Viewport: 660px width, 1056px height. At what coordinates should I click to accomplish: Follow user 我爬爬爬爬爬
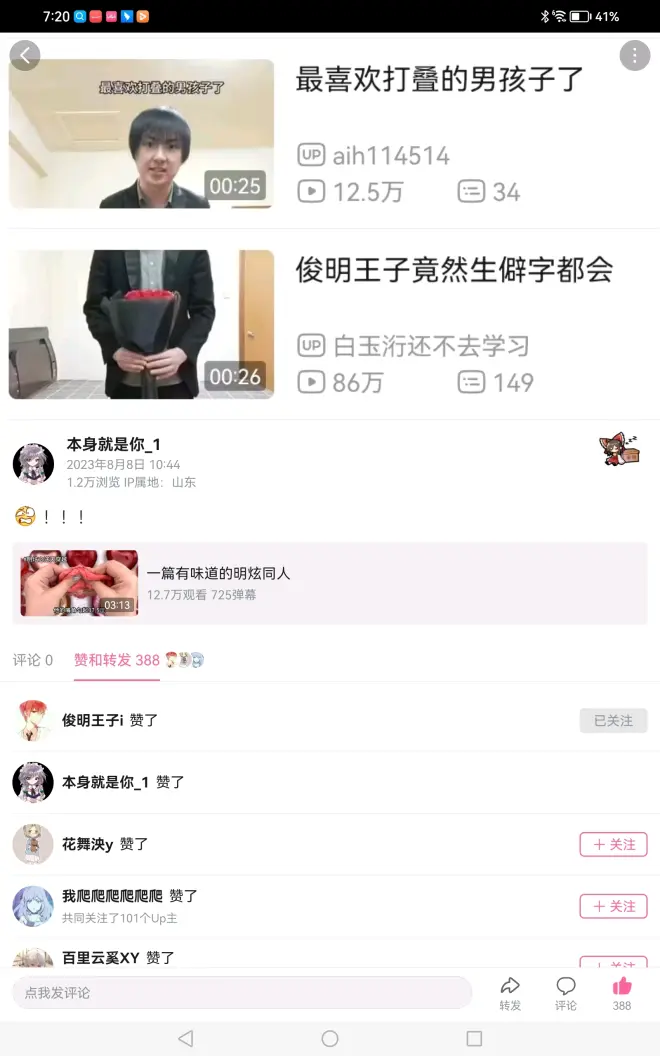click(613, 906)
